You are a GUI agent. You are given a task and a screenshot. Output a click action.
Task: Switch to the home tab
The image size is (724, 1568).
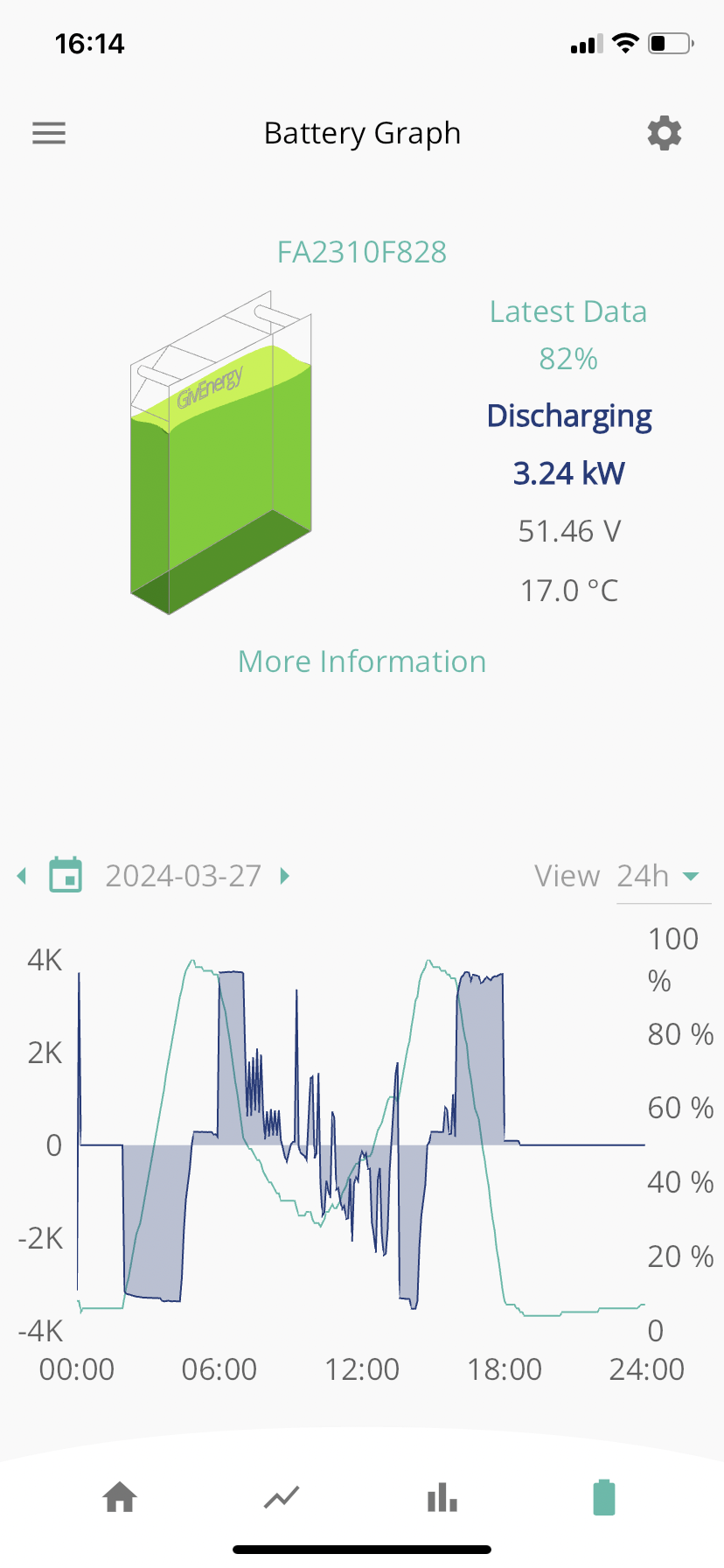[120, 1497]
